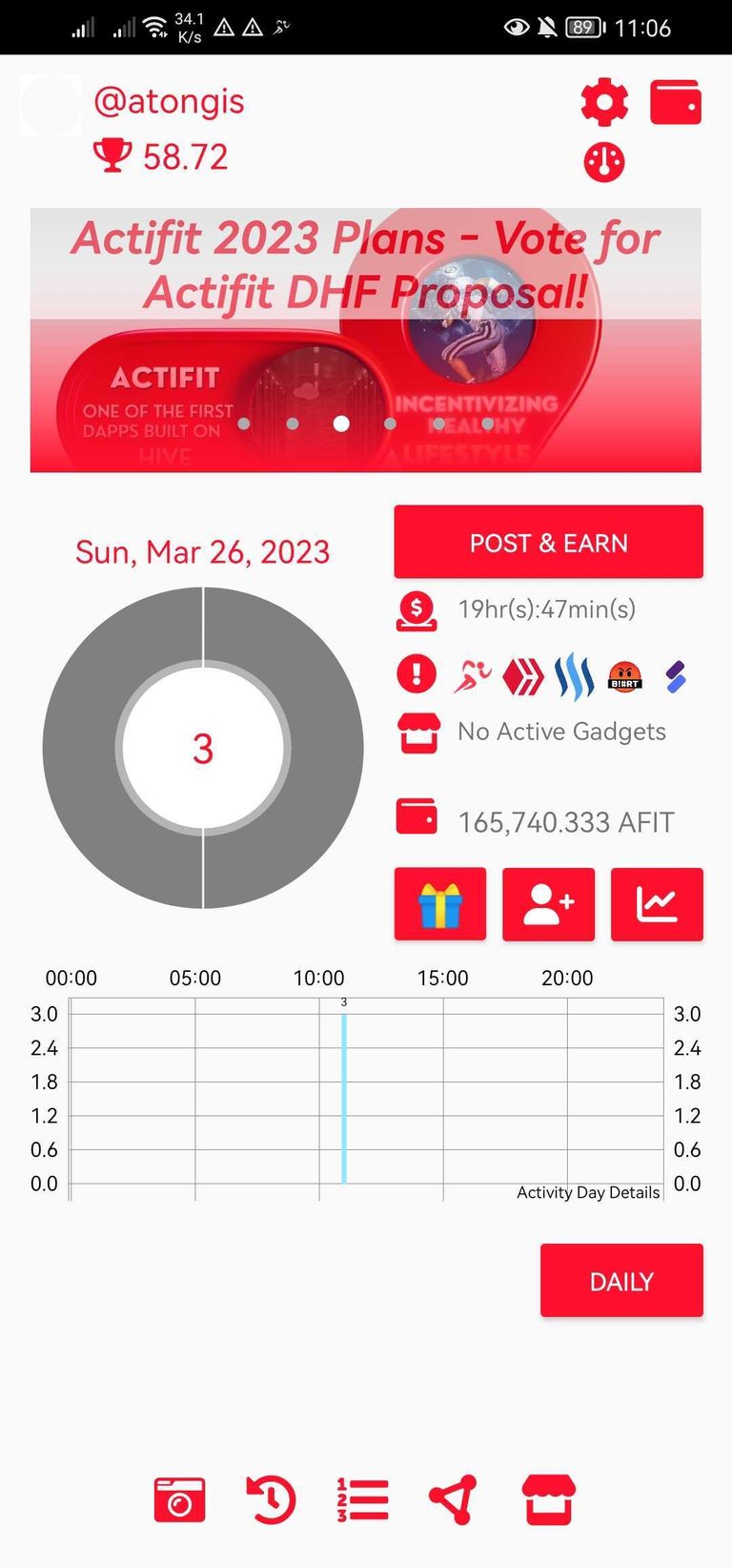Open the market store icon
The width and height of the screenshot is (732, 1568).
coord(548,1500)
